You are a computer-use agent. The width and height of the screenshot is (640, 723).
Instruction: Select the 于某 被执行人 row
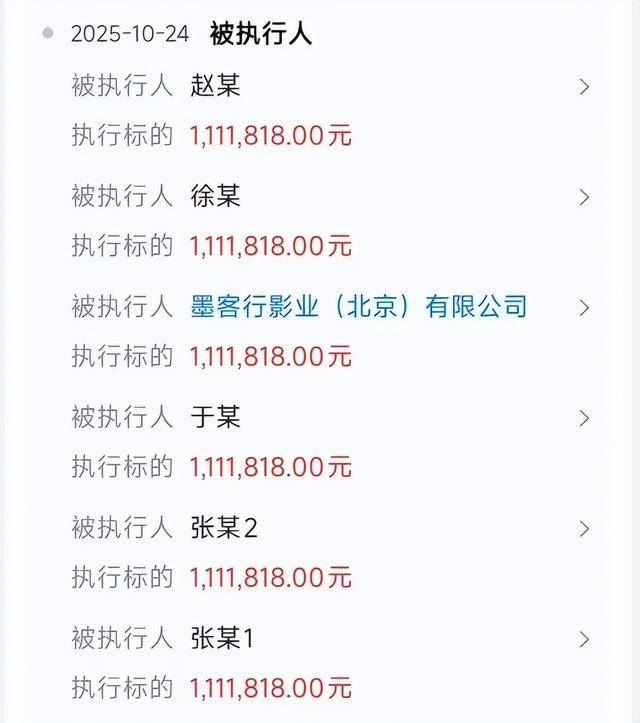585,418
